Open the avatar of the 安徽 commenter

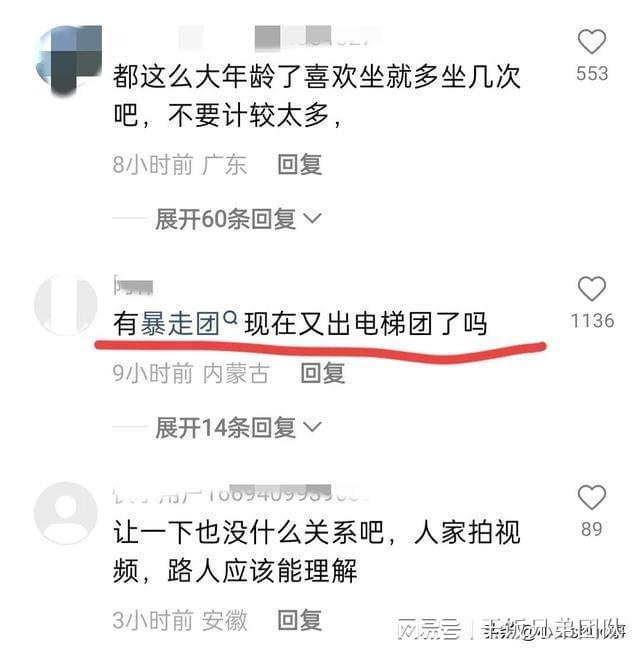65,513
